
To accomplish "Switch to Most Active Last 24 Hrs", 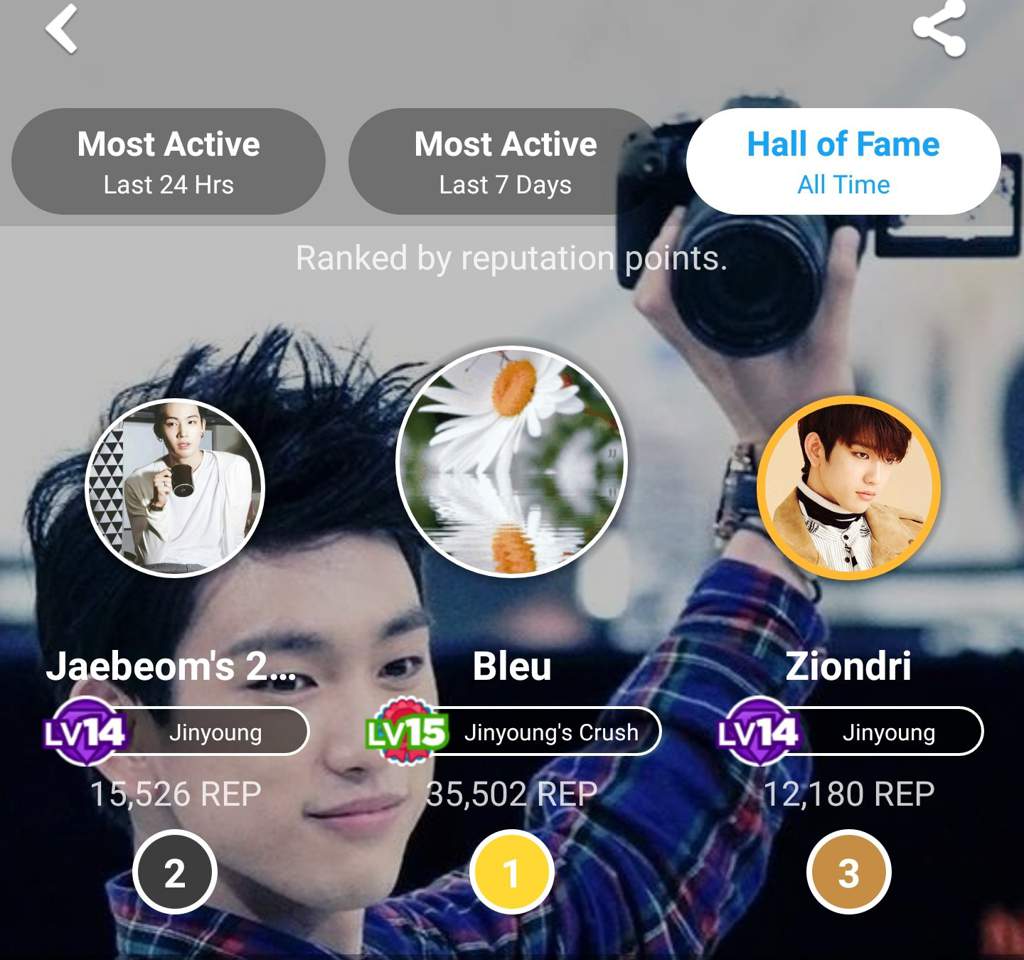I will click(168, 161).
